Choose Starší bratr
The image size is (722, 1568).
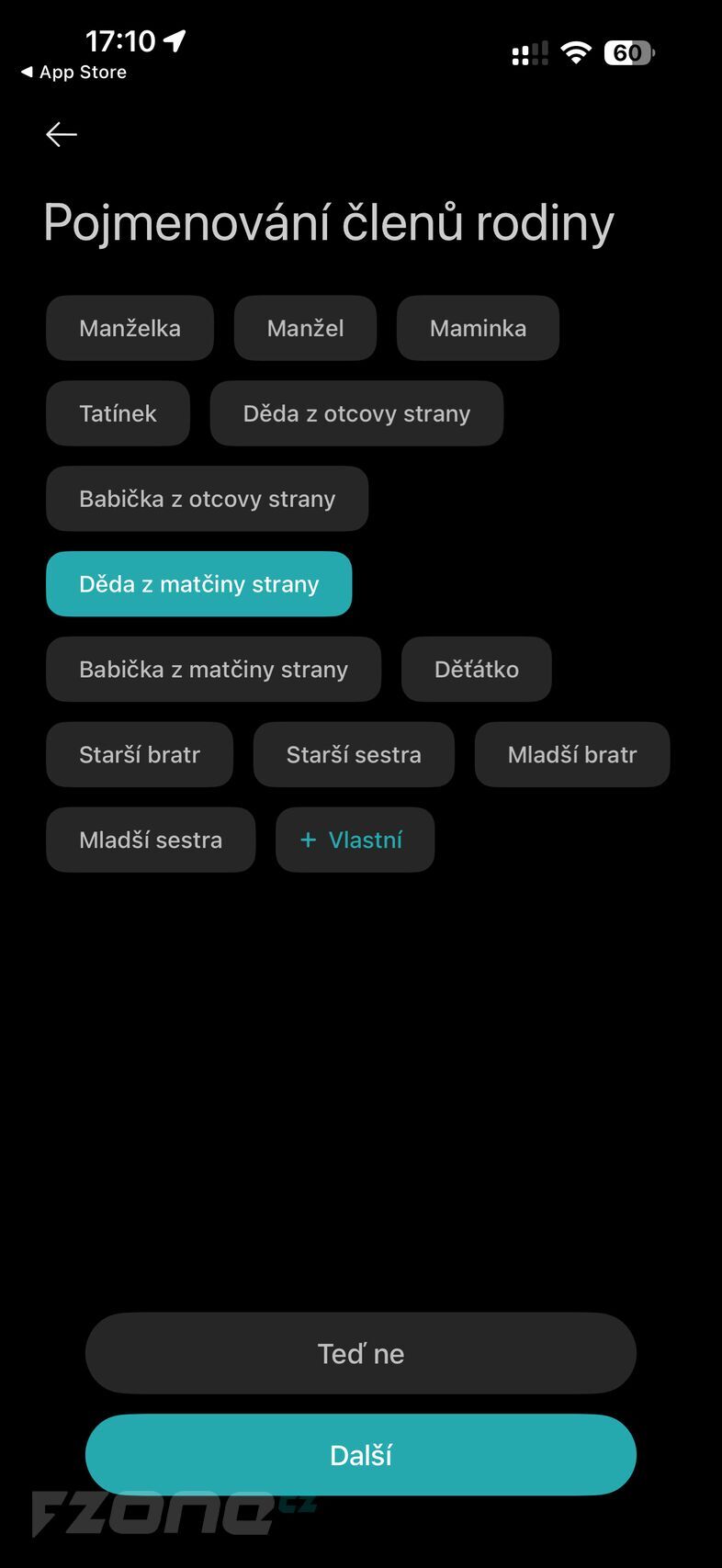click(x=140, y=755)
